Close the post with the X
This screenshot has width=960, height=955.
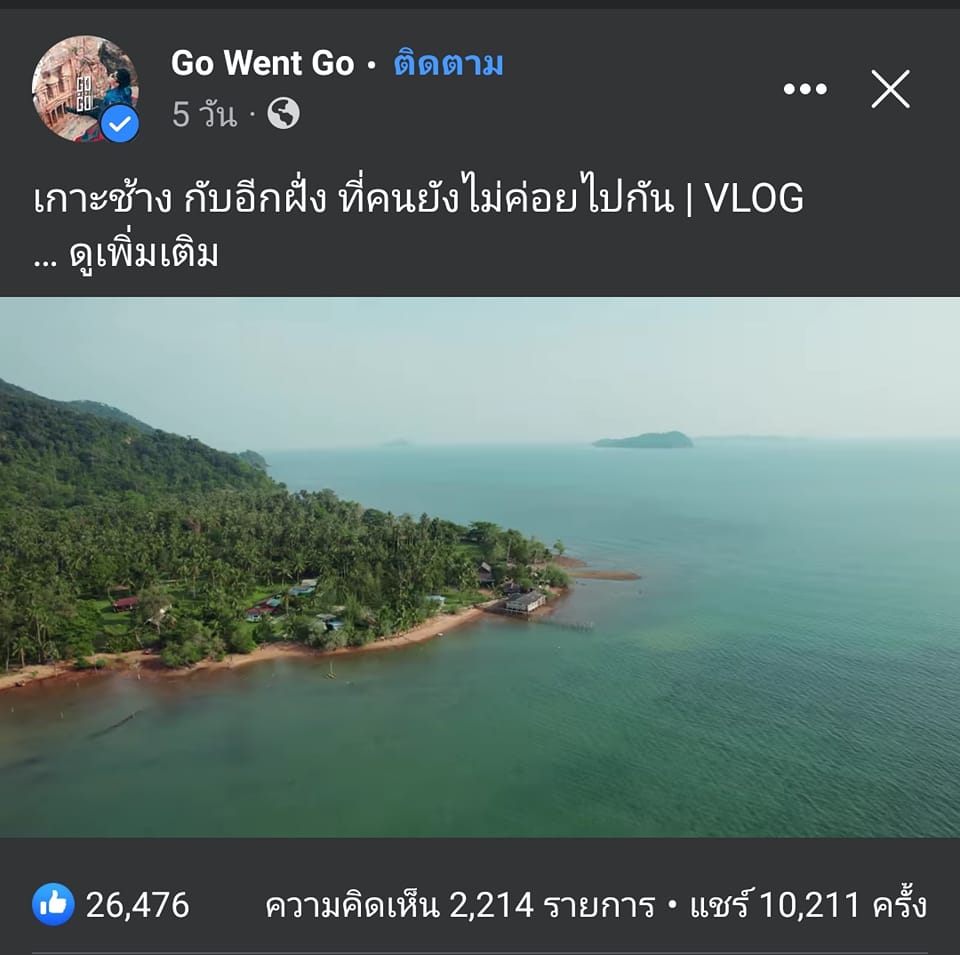click(890, 90)
